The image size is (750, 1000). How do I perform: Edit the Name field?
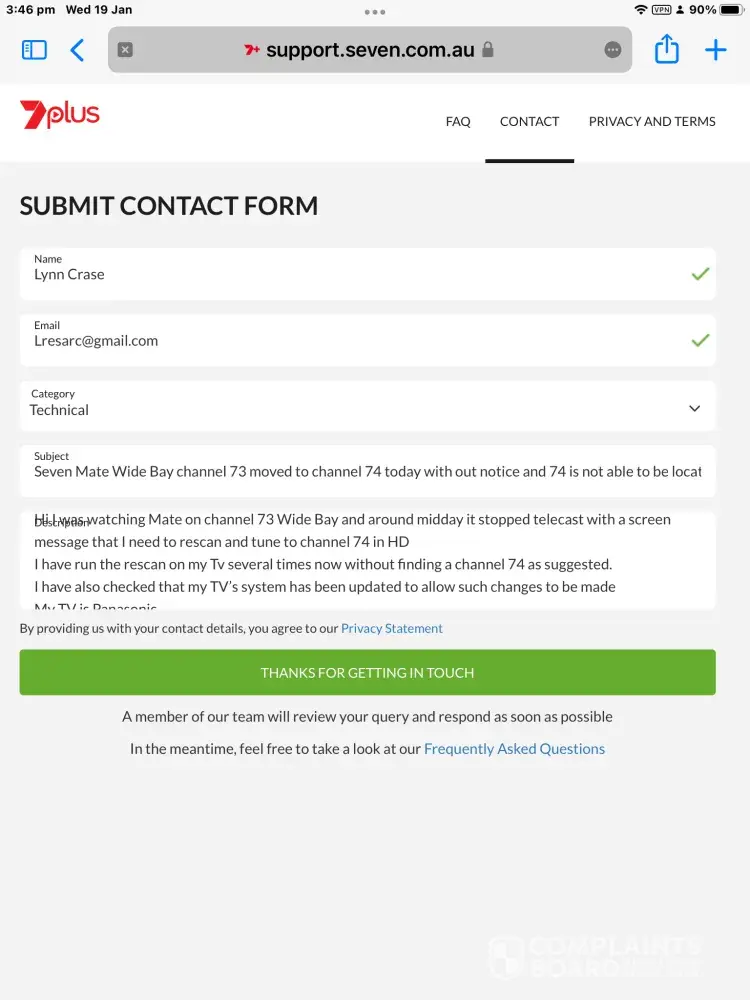[x=350, y=274]
